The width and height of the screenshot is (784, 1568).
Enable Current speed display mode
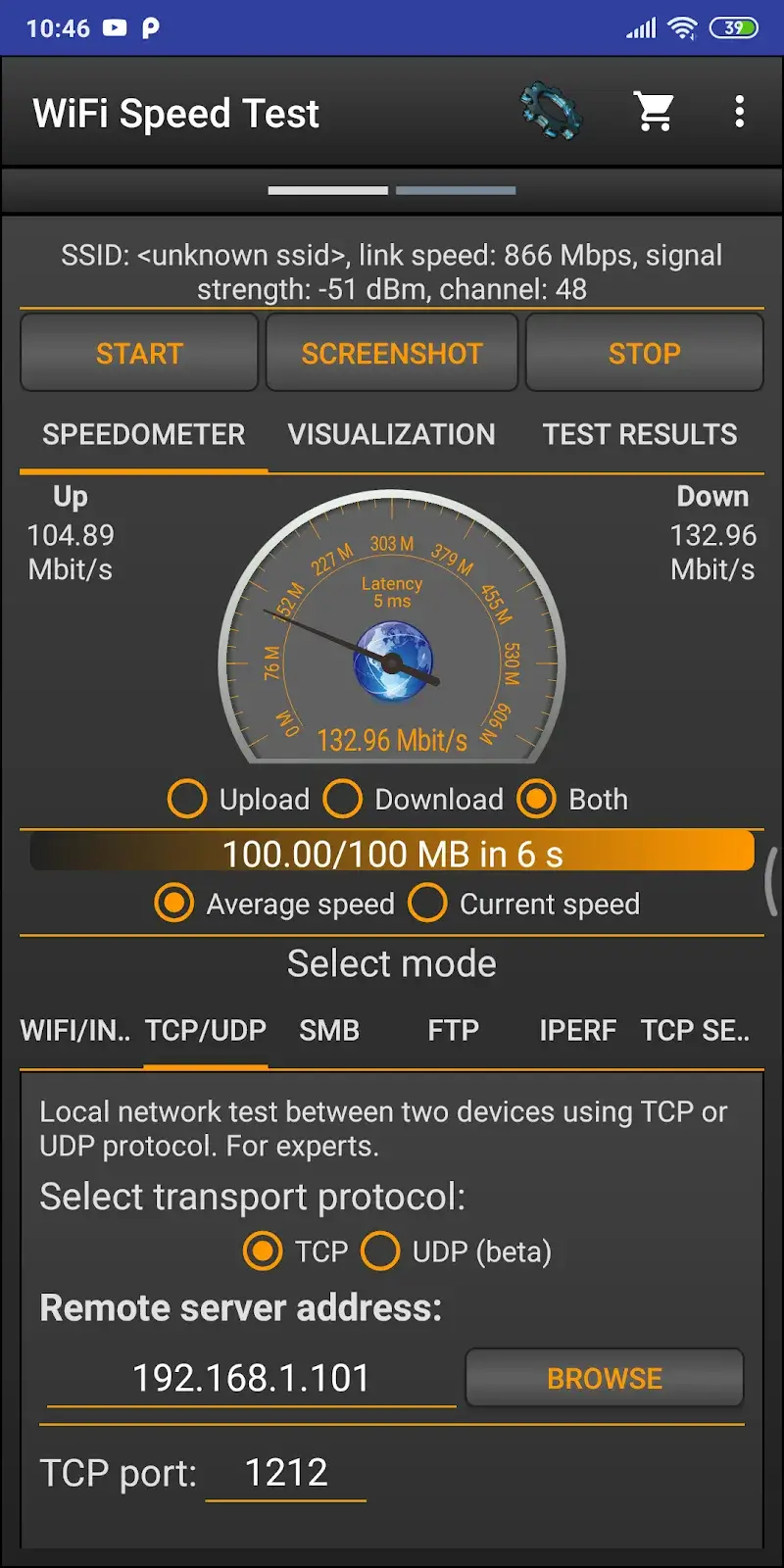click(x=428, y=903)
